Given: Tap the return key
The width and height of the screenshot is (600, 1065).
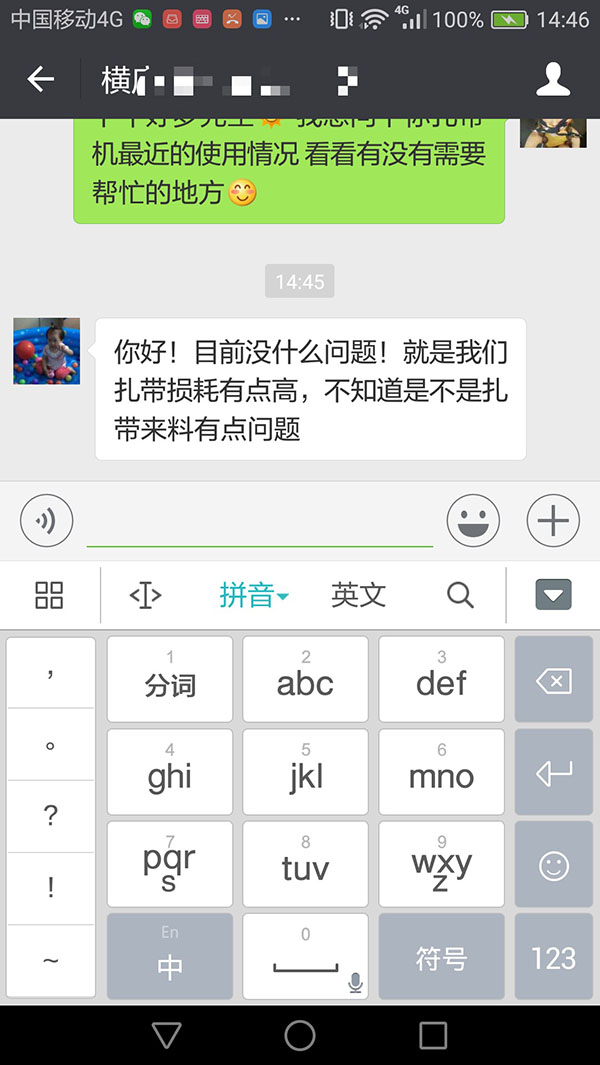Looking at the screenshot, I should tap(553, 773).
